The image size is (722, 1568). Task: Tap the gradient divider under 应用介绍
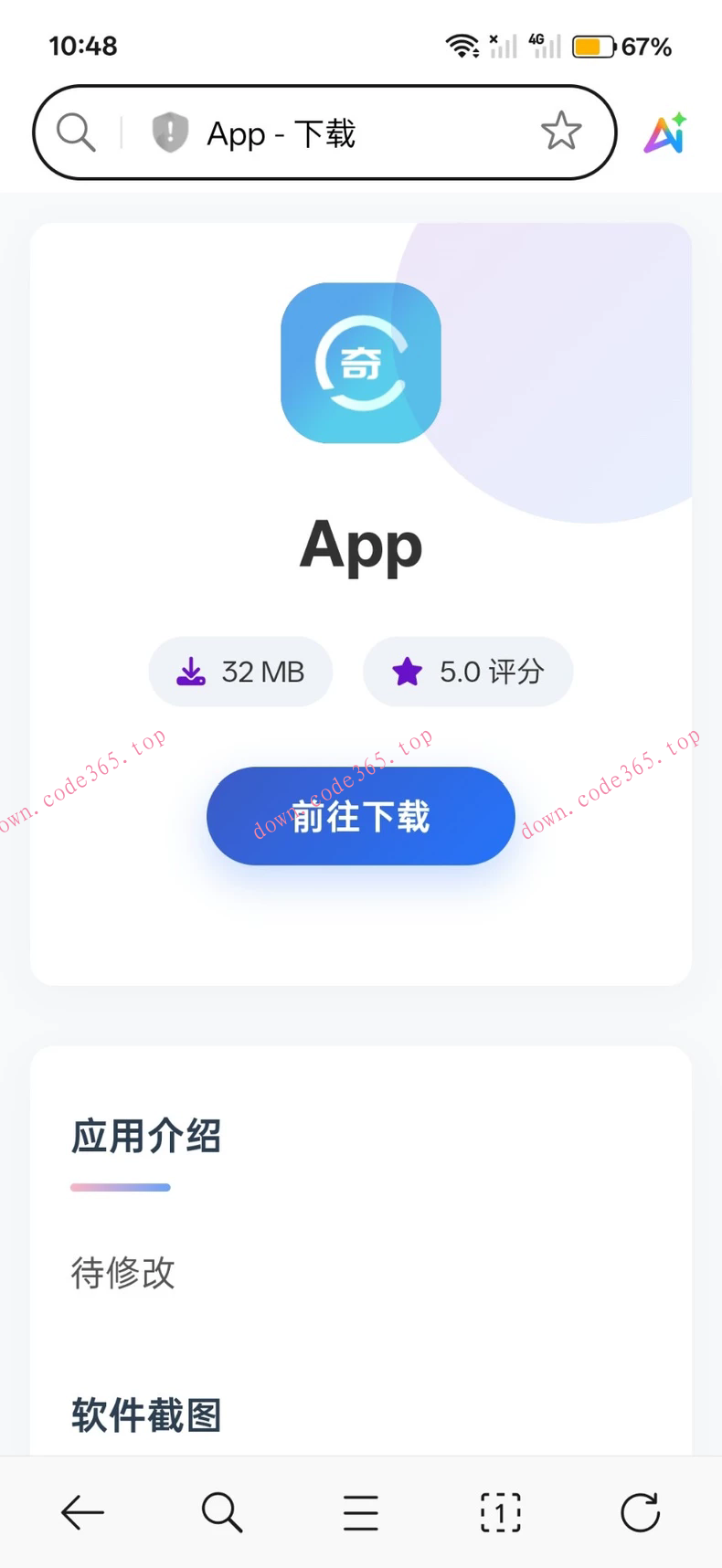(120, 1187)
